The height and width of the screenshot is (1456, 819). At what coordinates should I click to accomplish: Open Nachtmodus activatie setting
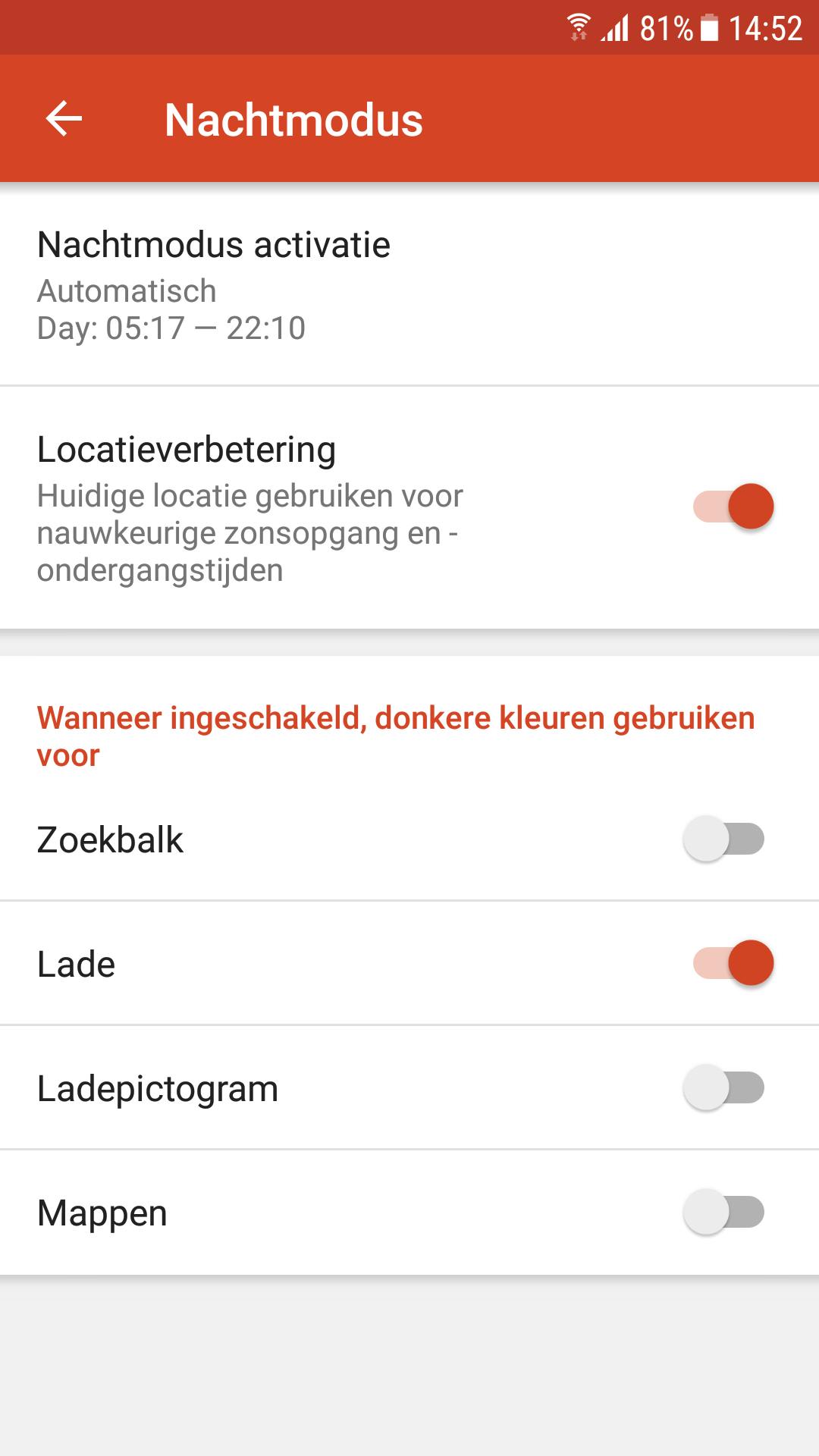(x=409, y=286)
